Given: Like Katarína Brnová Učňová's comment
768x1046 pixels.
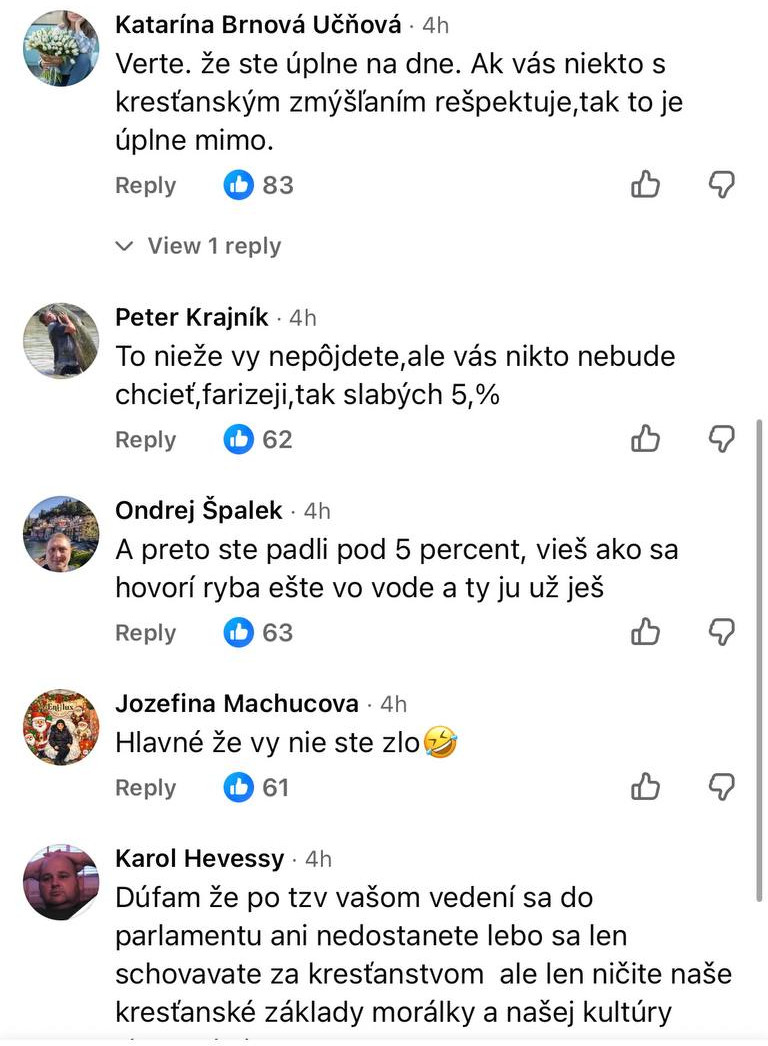Looking at the screenshot, I should click(x=646, y=184).
